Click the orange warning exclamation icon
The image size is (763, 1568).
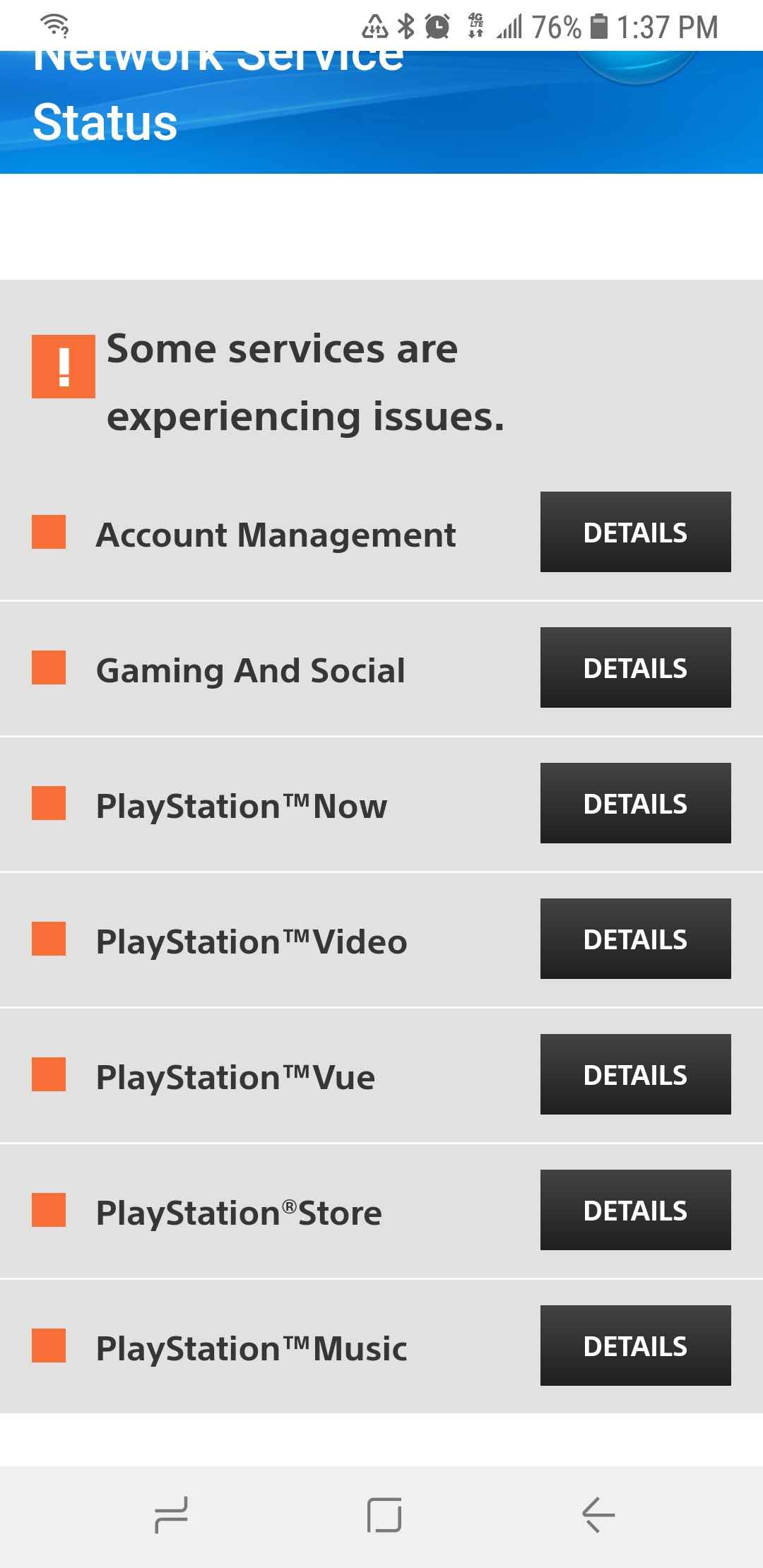[63, 364]
